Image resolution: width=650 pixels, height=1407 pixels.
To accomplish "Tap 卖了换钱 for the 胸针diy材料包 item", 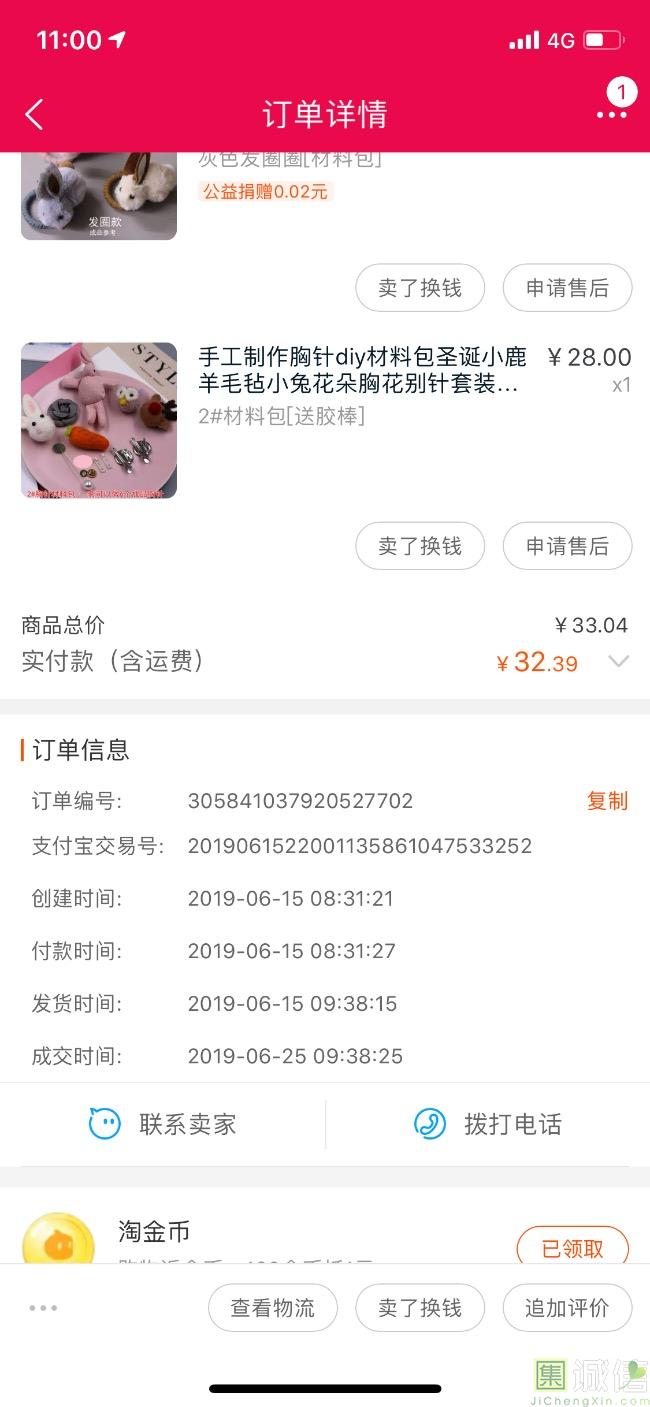I will (420, 546).
